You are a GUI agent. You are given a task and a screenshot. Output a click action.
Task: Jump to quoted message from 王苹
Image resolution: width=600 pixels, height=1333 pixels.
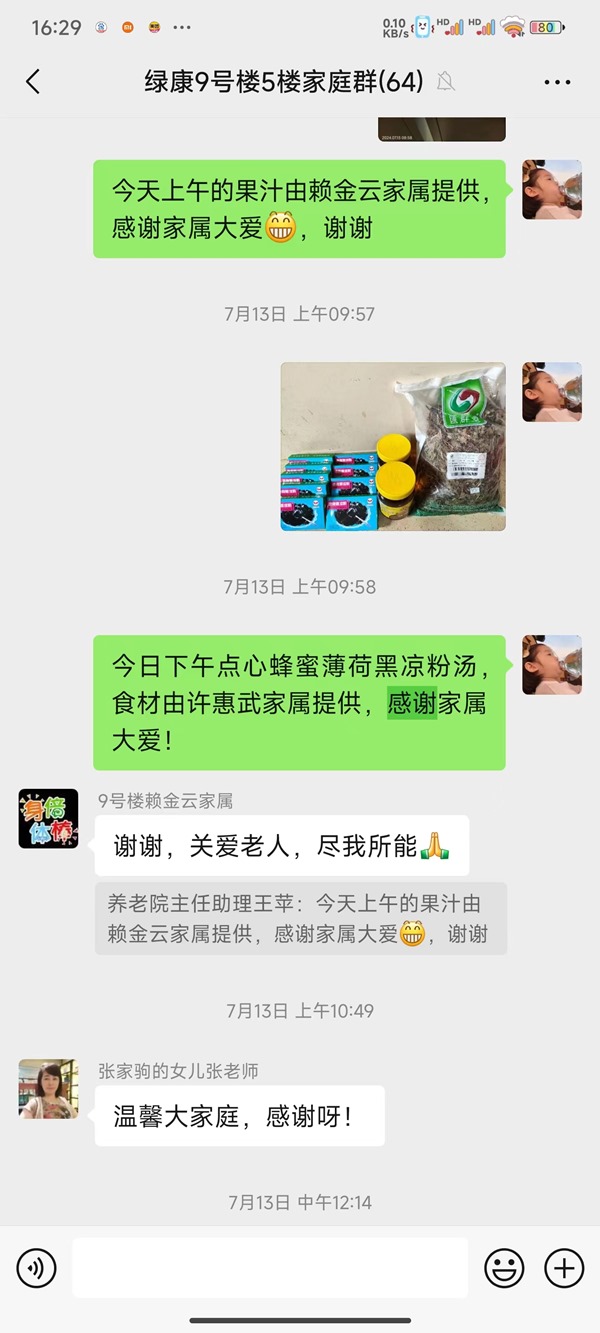(x=300, y=918)
